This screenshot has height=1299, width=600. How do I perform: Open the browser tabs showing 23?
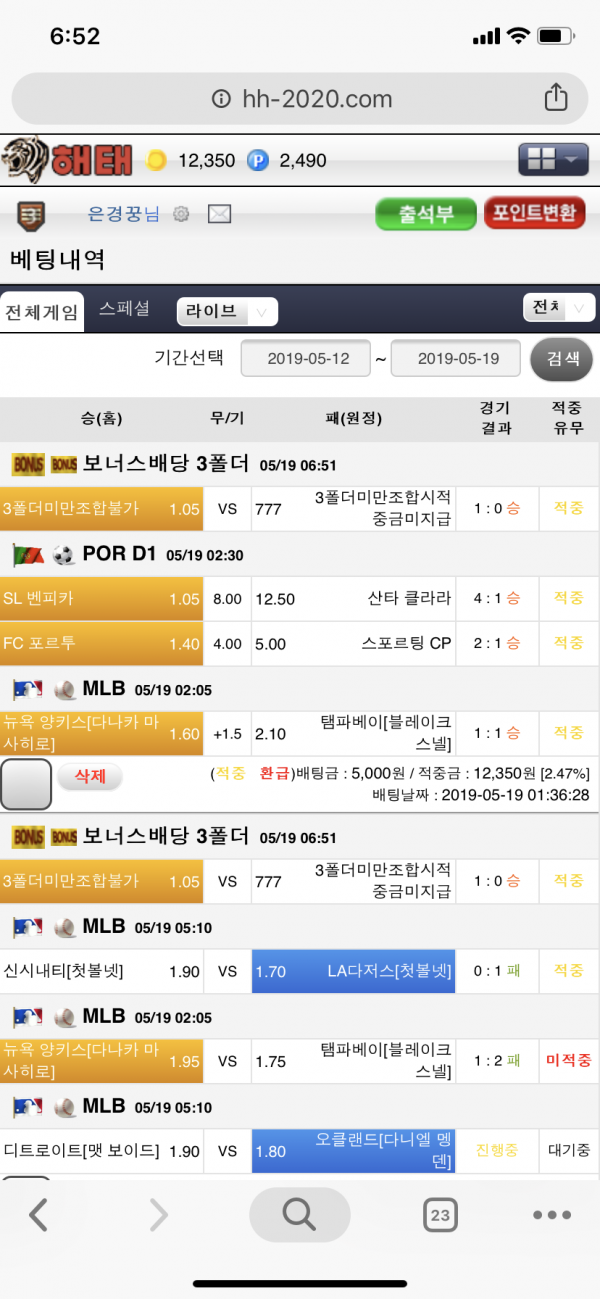tap(439, 1215)
